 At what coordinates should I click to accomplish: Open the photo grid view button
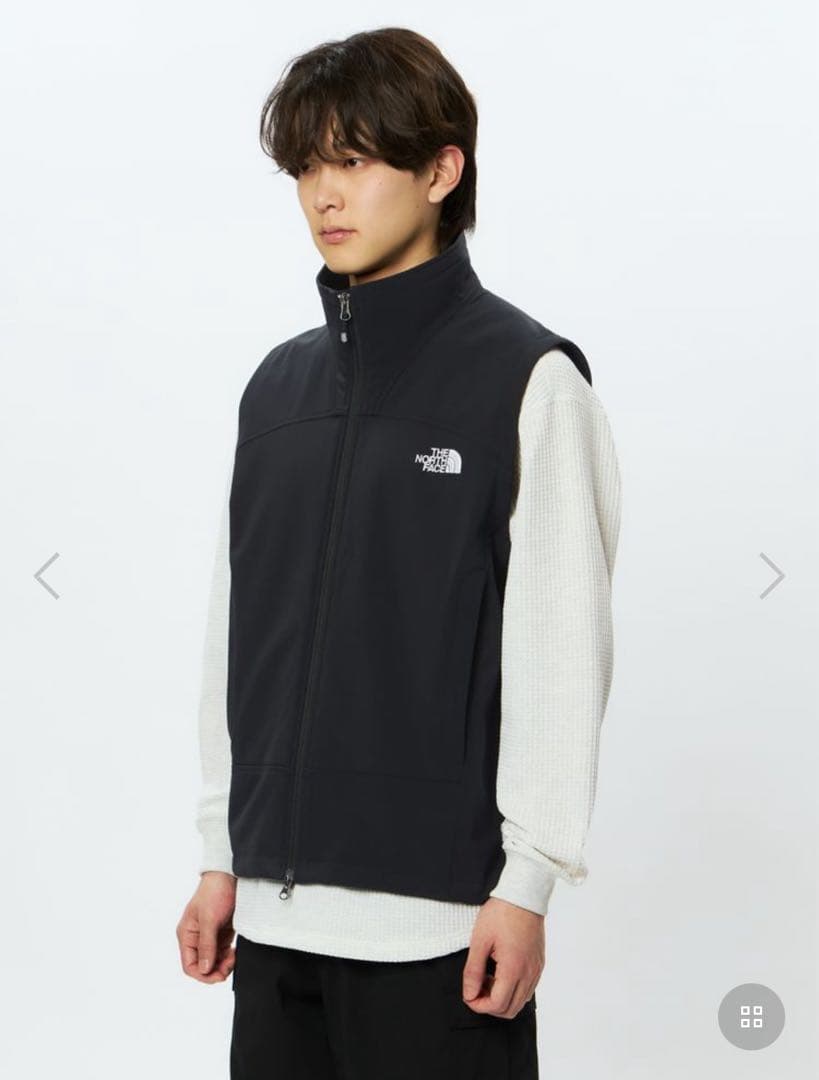click(x=751, y=1017)
